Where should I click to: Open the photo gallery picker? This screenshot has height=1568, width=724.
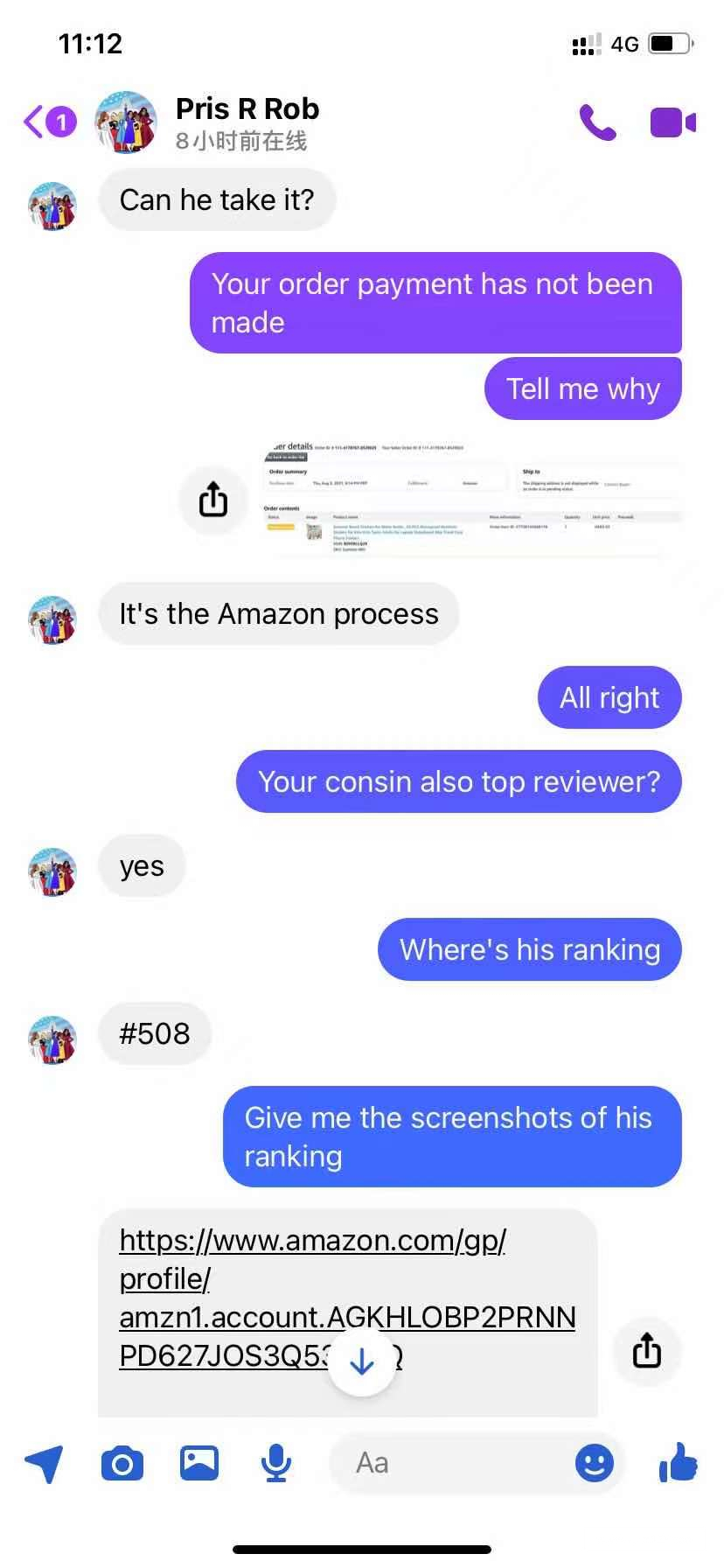click(199, 1463)
